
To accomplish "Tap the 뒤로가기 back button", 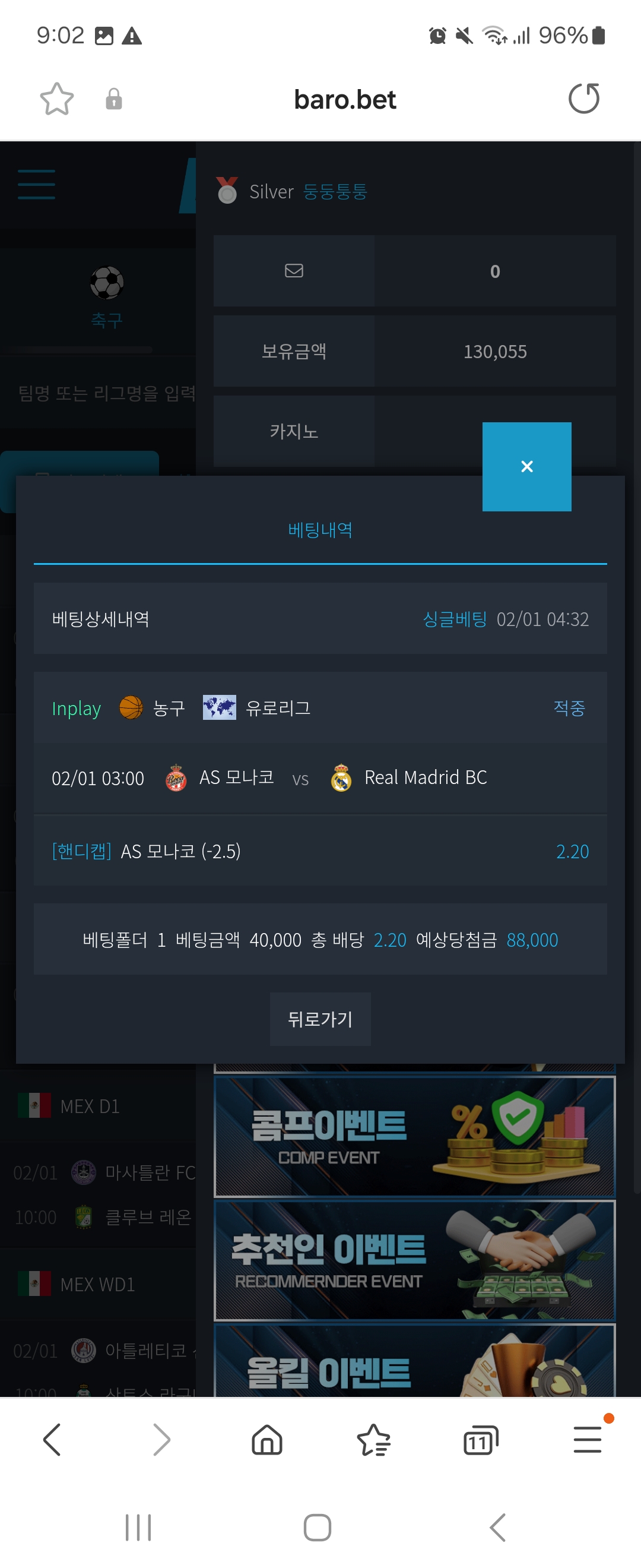I will coord(320,1019).
